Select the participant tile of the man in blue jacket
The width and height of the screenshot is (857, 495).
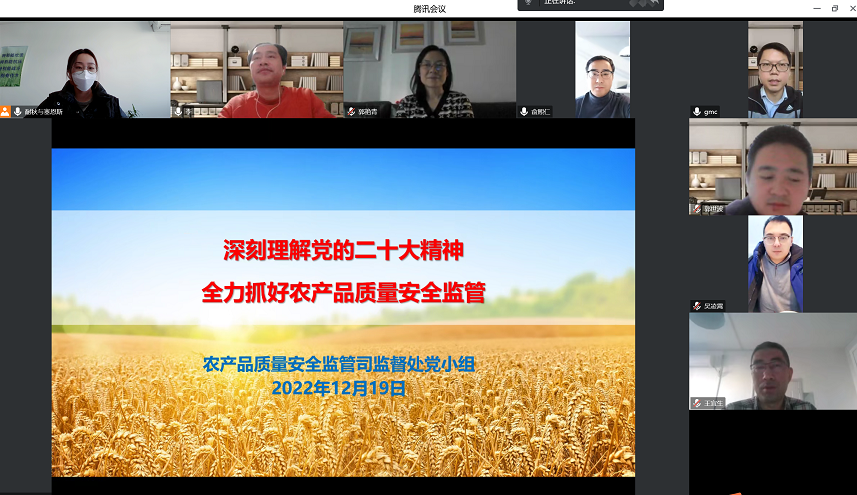[x=775, y=264]
